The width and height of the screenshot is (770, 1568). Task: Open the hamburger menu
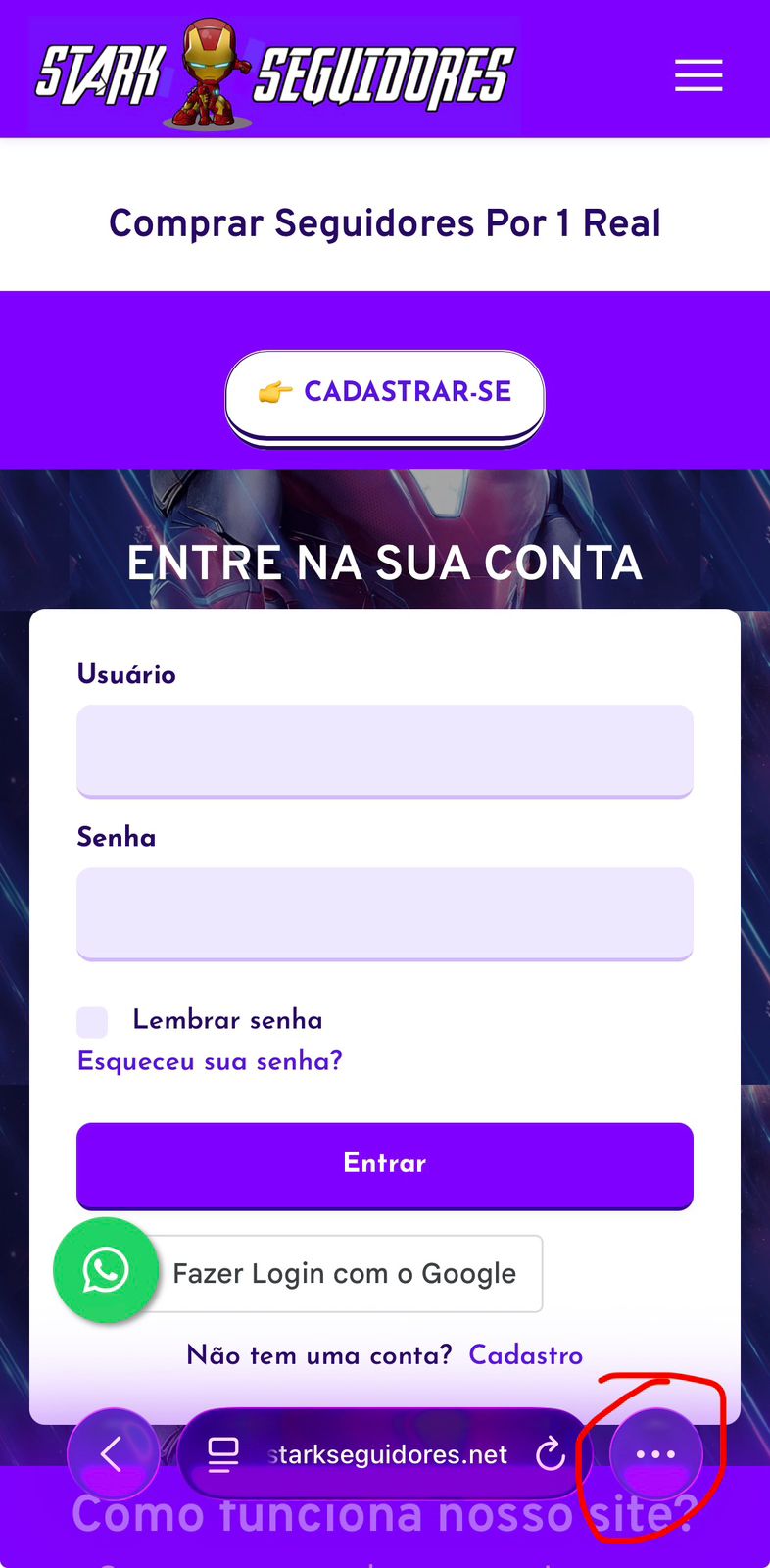pos(698,75)
